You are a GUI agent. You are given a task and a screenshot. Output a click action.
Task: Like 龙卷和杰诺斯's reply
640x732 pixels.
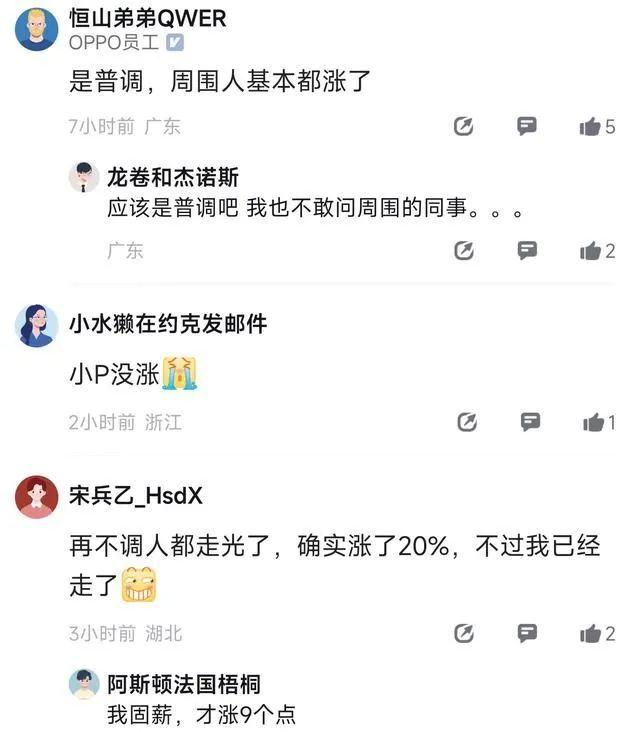pyautogui.click(x=590, y=251)
